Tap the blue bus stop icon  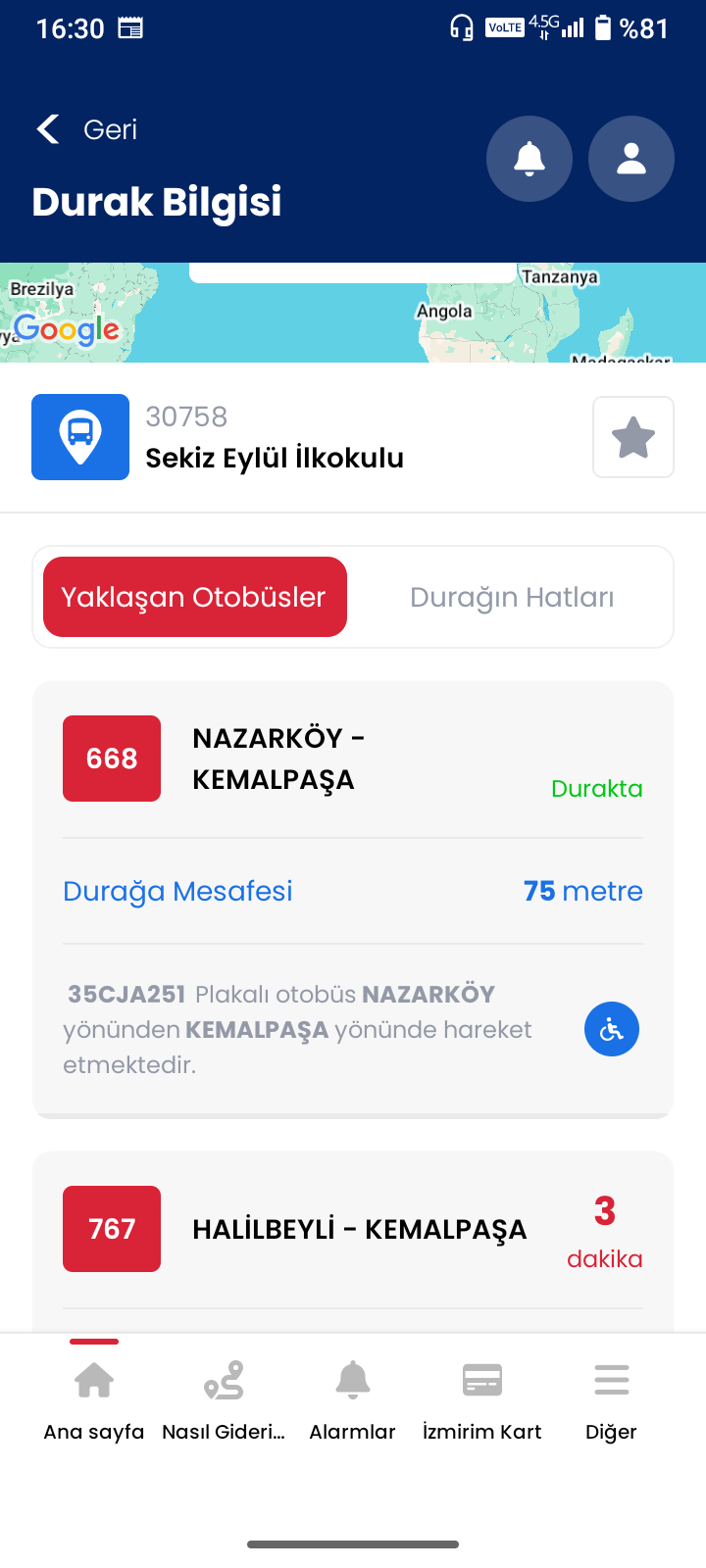(x=79, y=437)
